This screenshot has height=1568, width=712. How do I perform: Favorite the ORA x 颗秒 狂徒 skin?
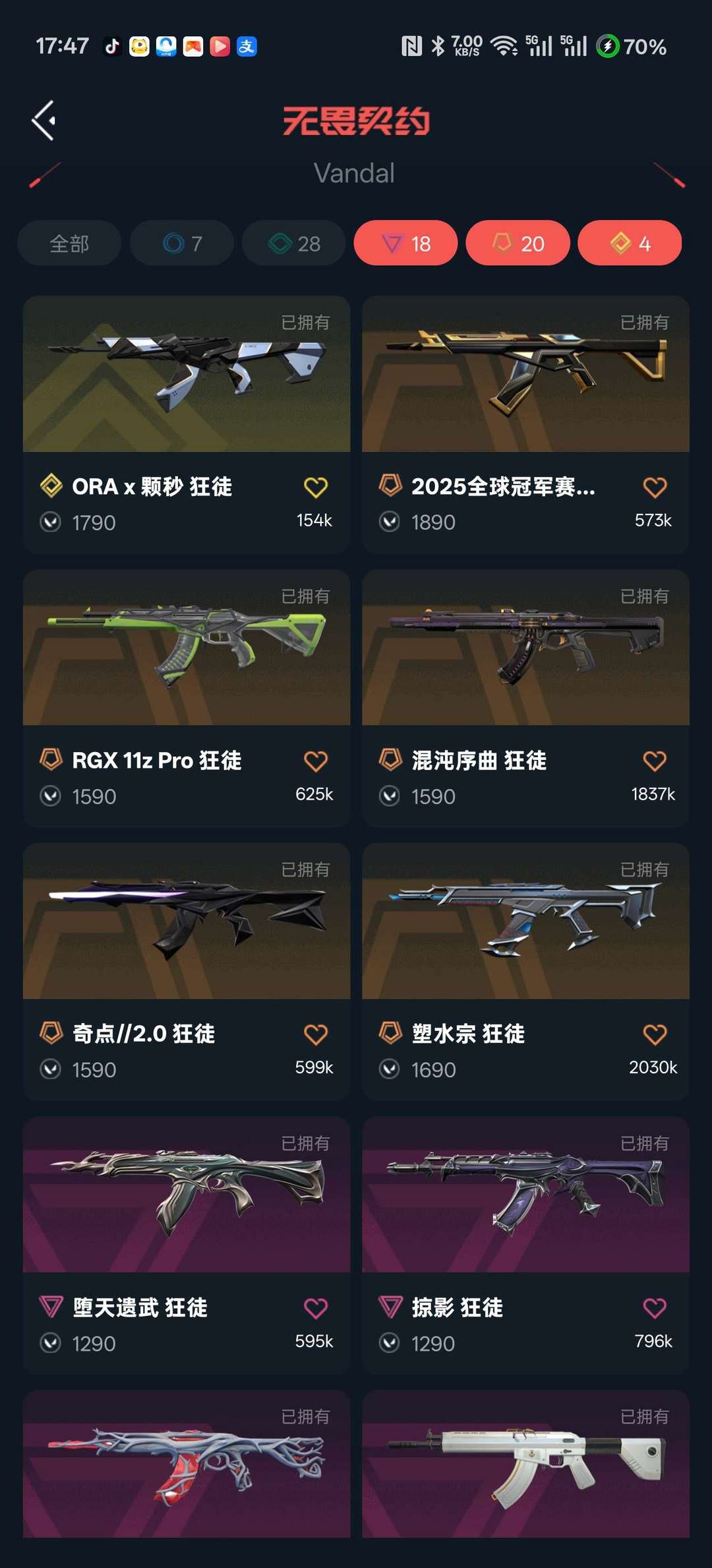(x=315, y=487)
